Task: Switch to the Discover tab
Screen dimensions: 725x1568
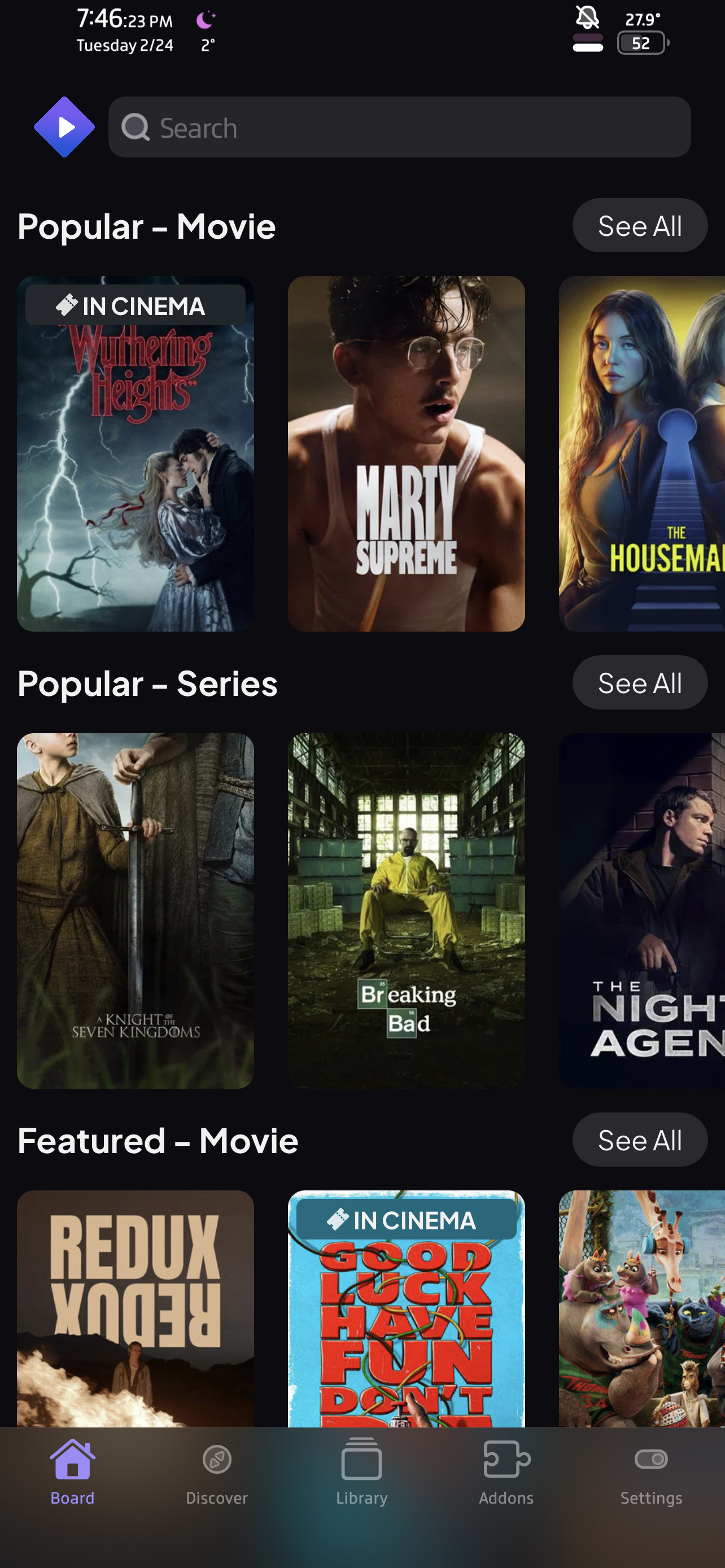Action: 217,1471
